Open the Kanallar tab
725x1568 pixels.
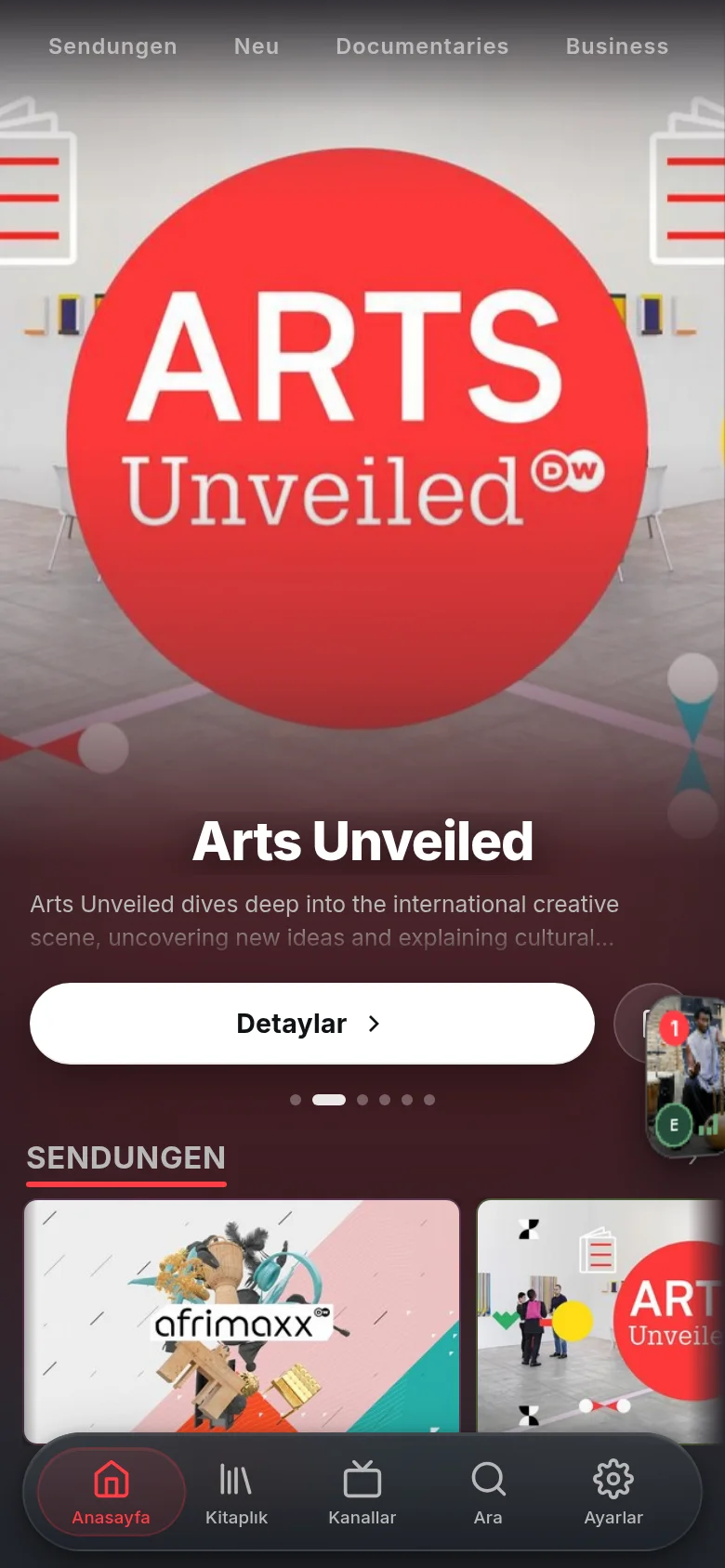(362, 1492)
